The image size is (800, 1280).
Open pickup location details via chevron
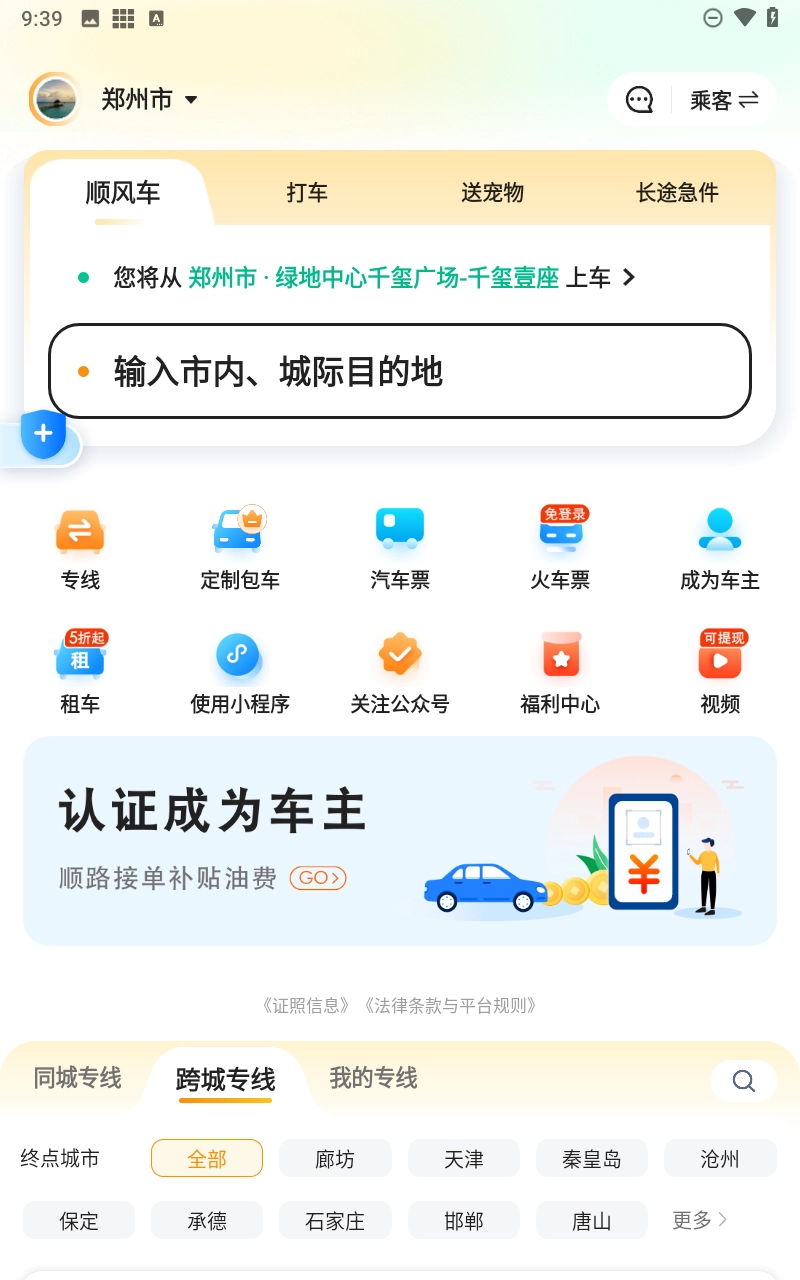(x=630, y=277)
